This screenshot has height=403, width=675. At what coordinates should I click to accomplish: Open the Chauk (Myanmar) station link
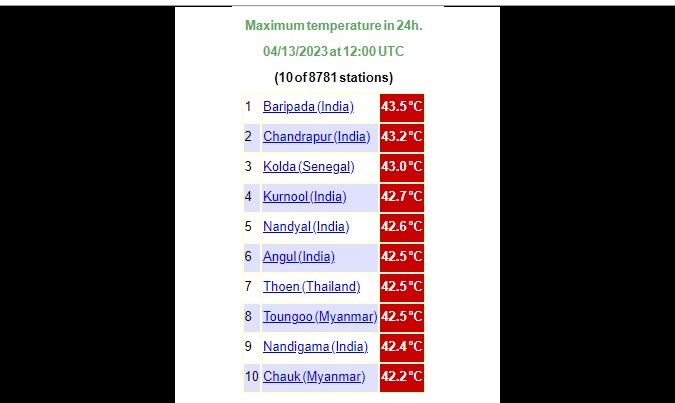[x=314, y=377]
